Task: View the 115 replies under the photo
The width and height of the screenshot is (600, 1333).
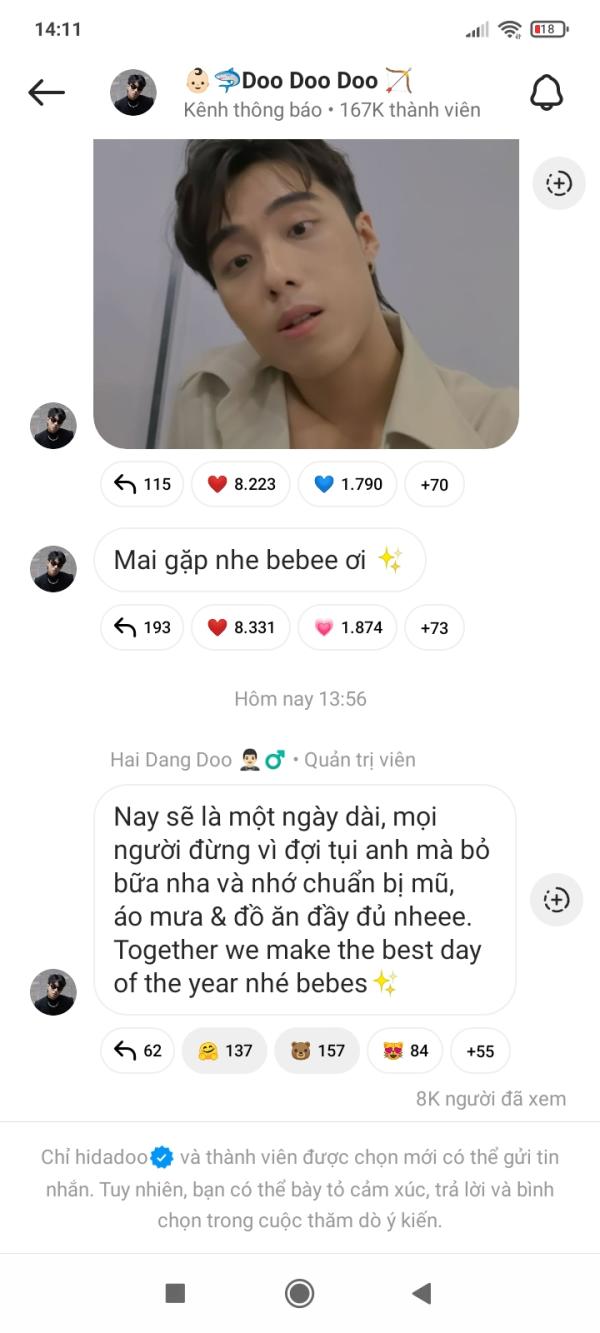Action: click(x=142, y=484)
